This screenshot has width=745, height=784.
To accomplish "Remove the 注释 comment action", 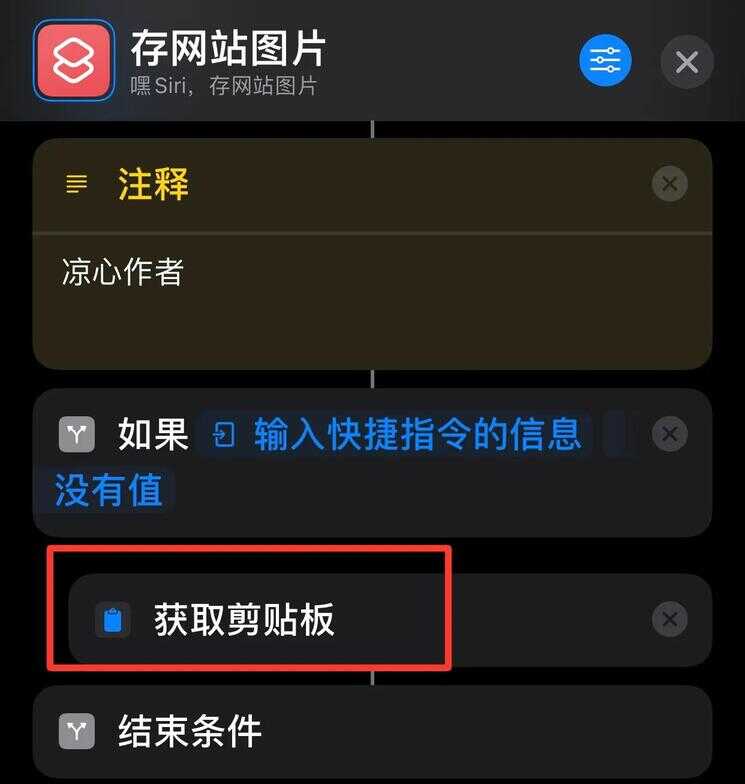I will point(669,185).
